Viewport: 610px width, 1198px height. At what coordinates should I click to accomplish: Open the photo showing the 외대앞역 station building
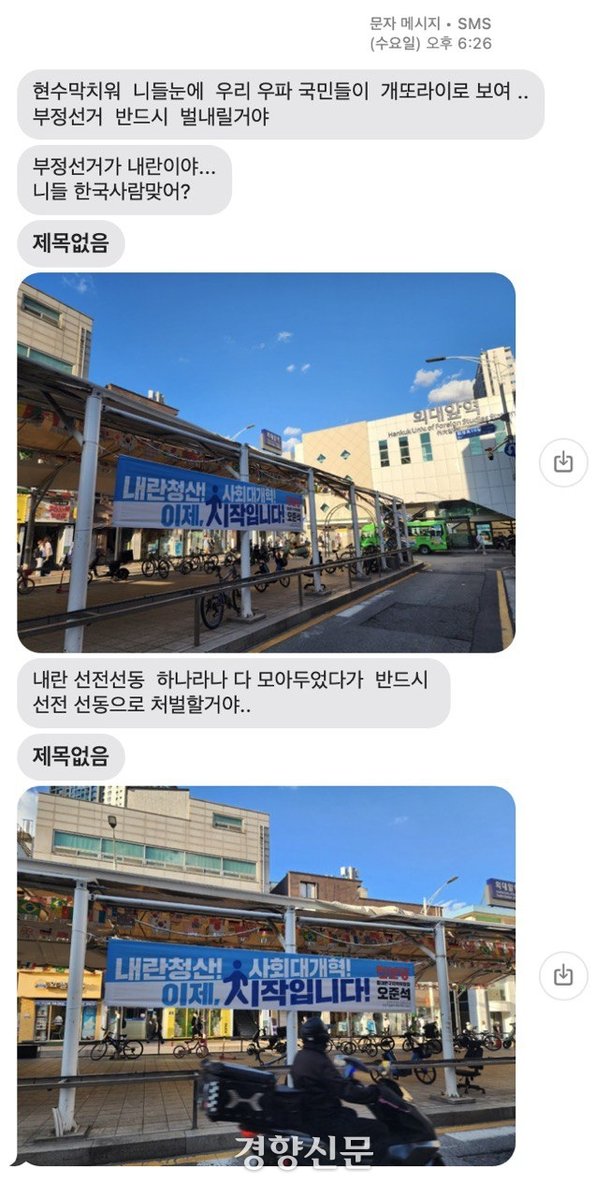coord(266,462)
